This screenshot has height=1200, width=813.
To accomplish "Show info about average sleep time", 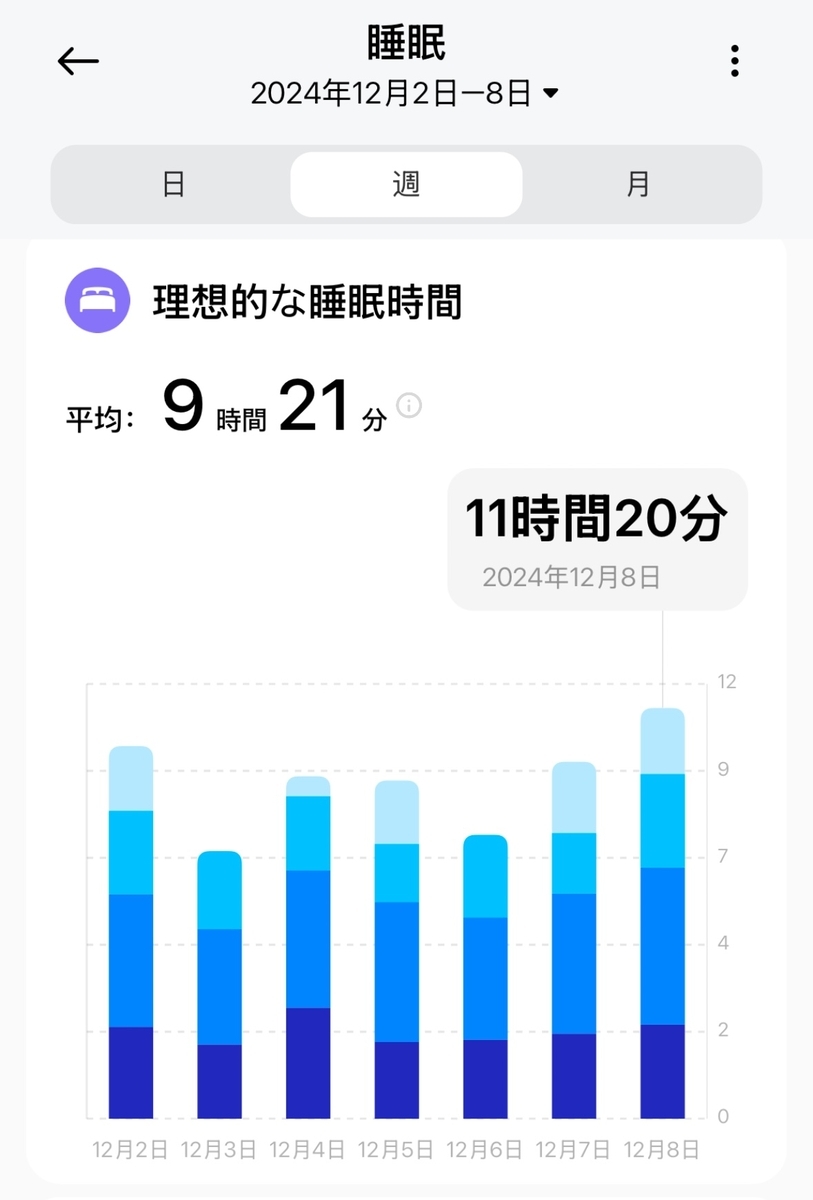I will pos(409,405).
